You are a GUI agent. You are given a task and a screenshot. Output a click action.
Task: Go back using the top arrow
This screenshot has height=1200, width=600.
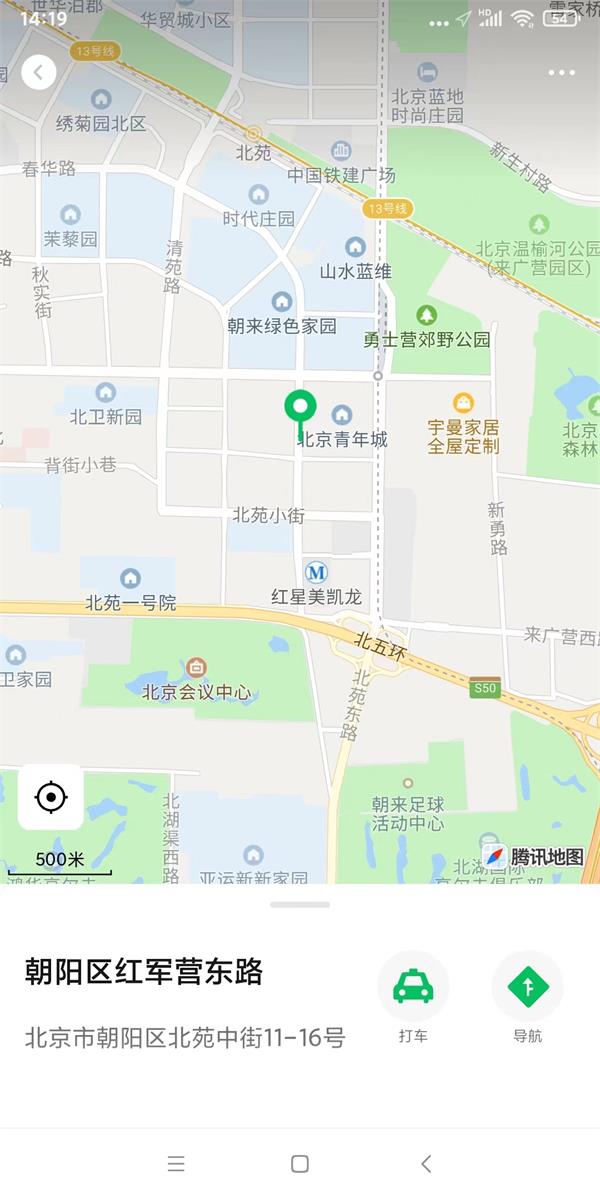(39, 72)
